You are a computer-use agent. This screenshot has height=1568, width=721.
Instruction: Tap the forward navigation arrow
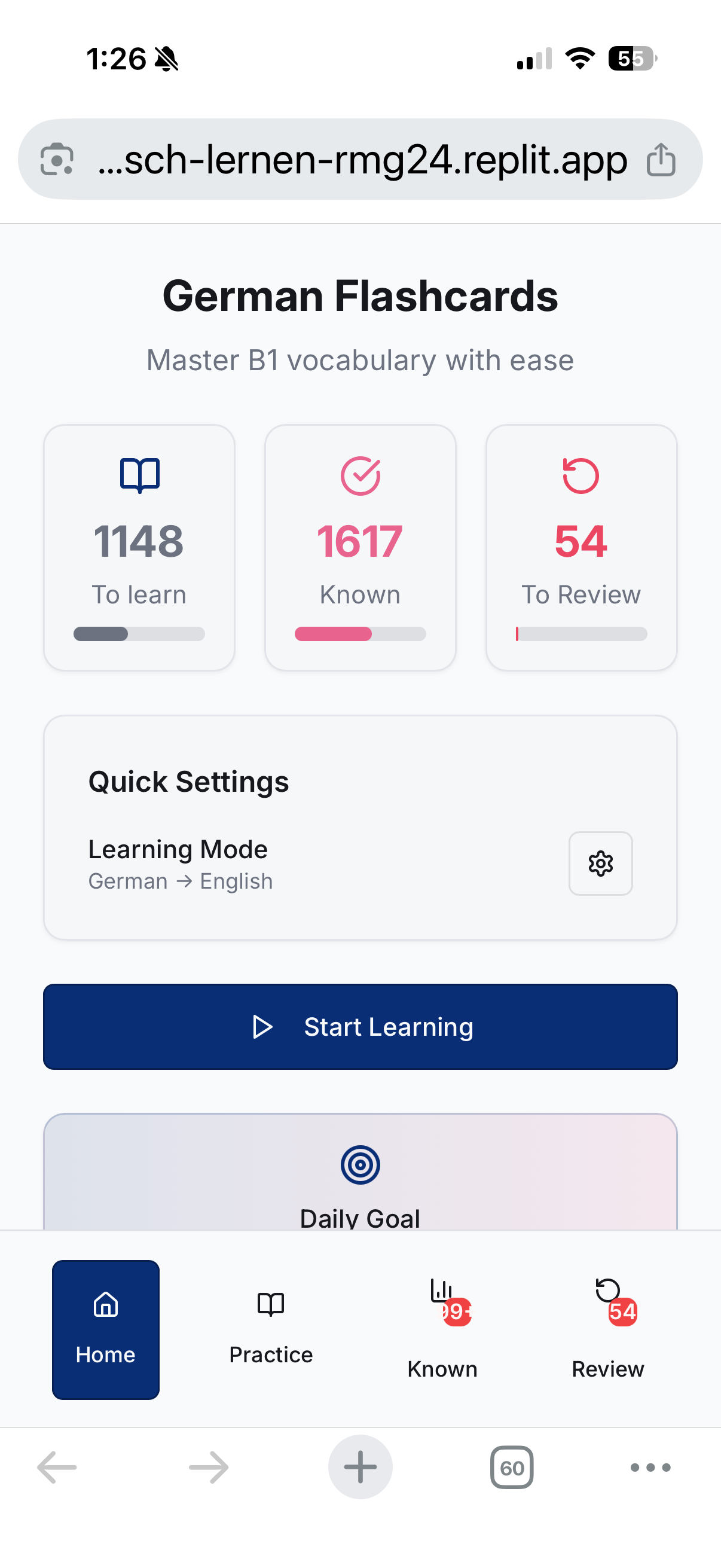[x=207, y=1467]
